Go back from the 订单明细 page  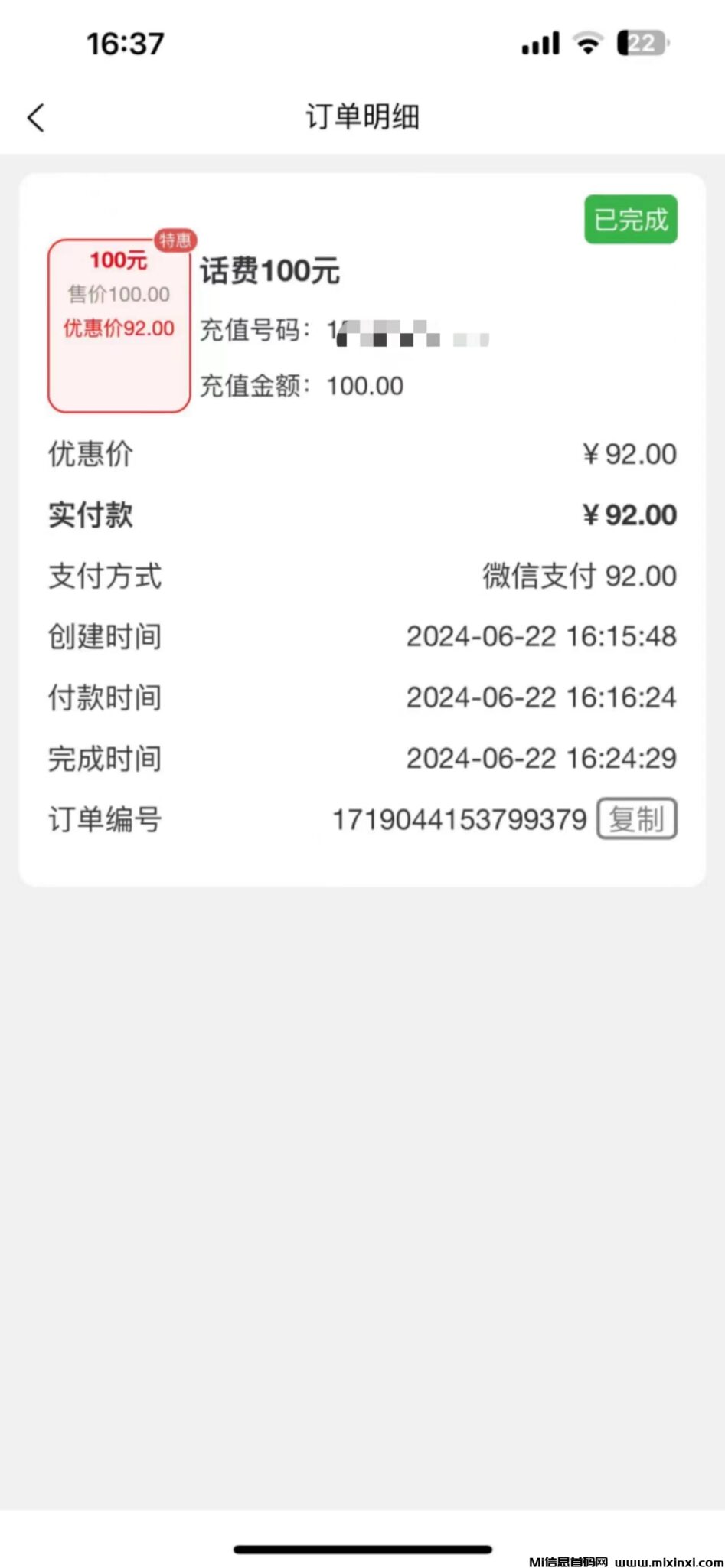pos(36,118)
